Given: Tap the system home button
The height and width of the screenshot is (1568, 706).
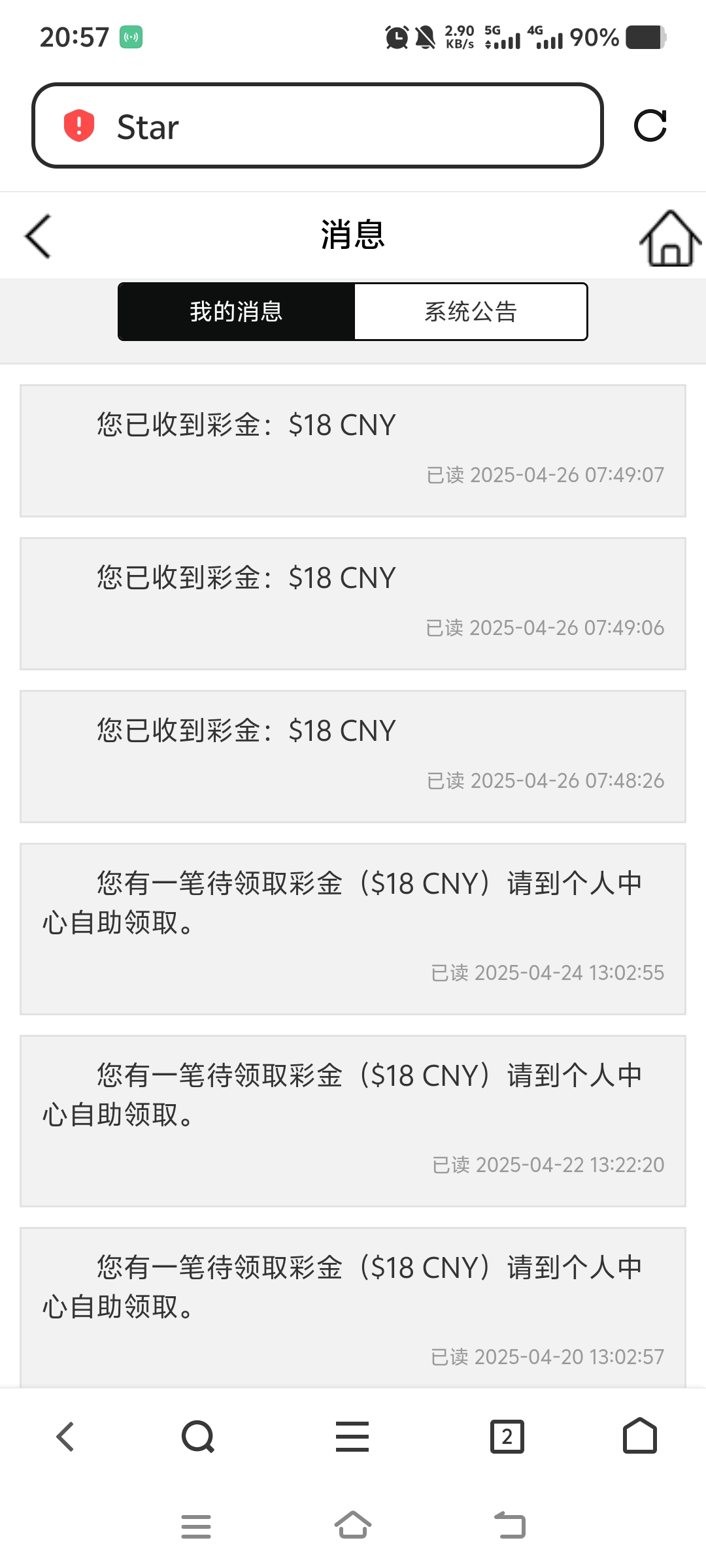Looking at the screenshot, I should pos(353,1526).
